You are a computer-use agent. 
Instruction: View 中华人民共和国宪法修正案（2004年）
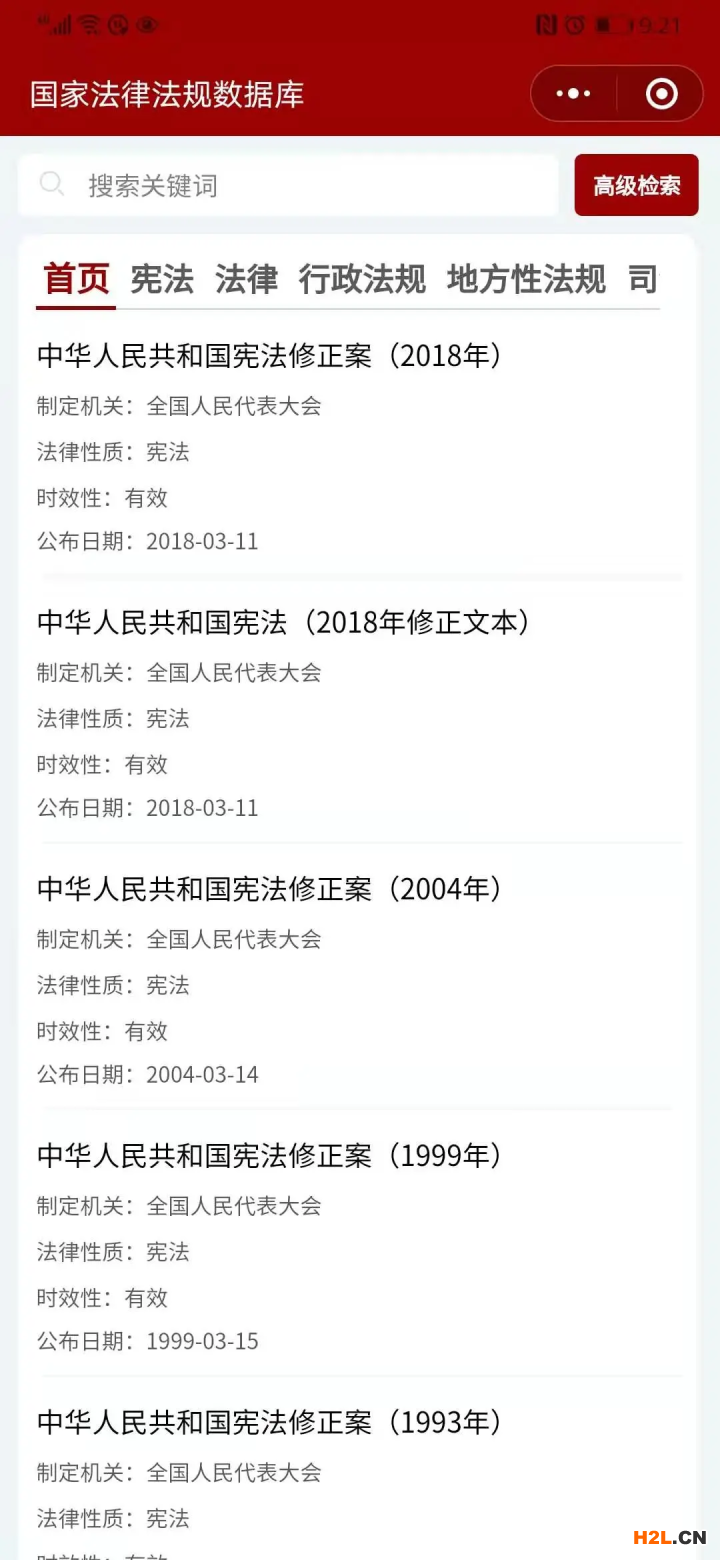click(x=270, y=889)
